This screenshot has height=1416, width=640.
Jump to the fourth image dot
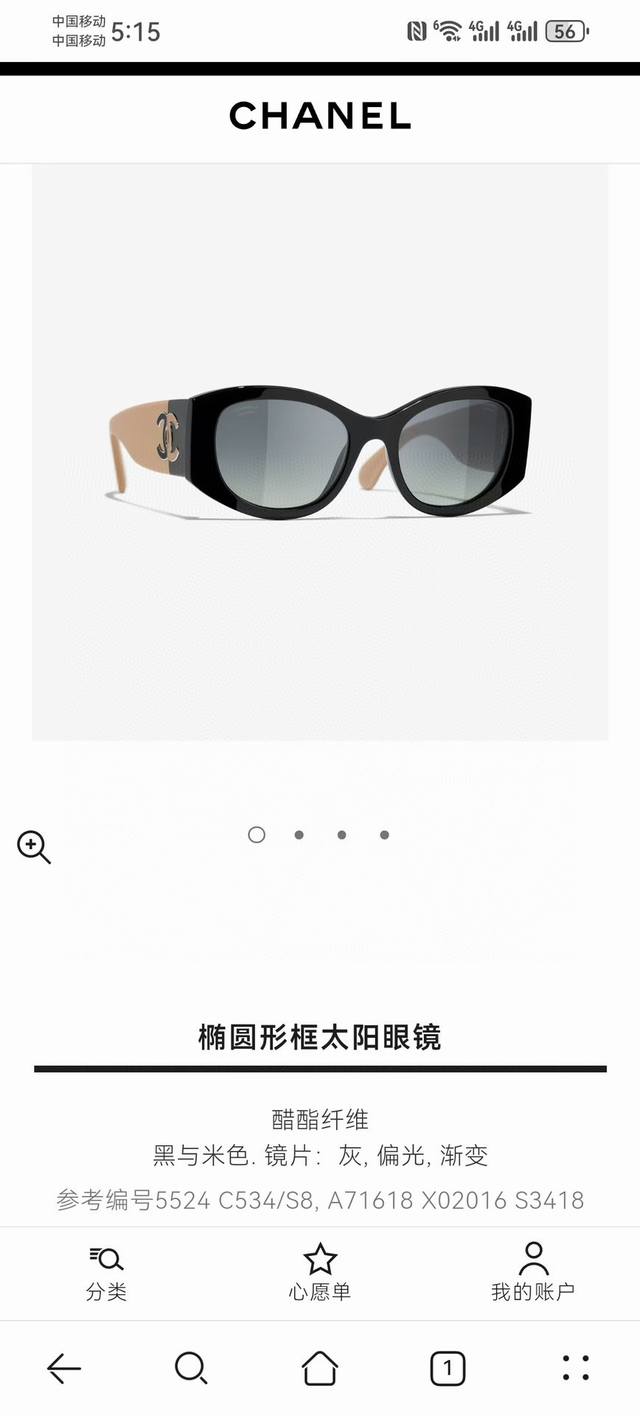point(384,835)
